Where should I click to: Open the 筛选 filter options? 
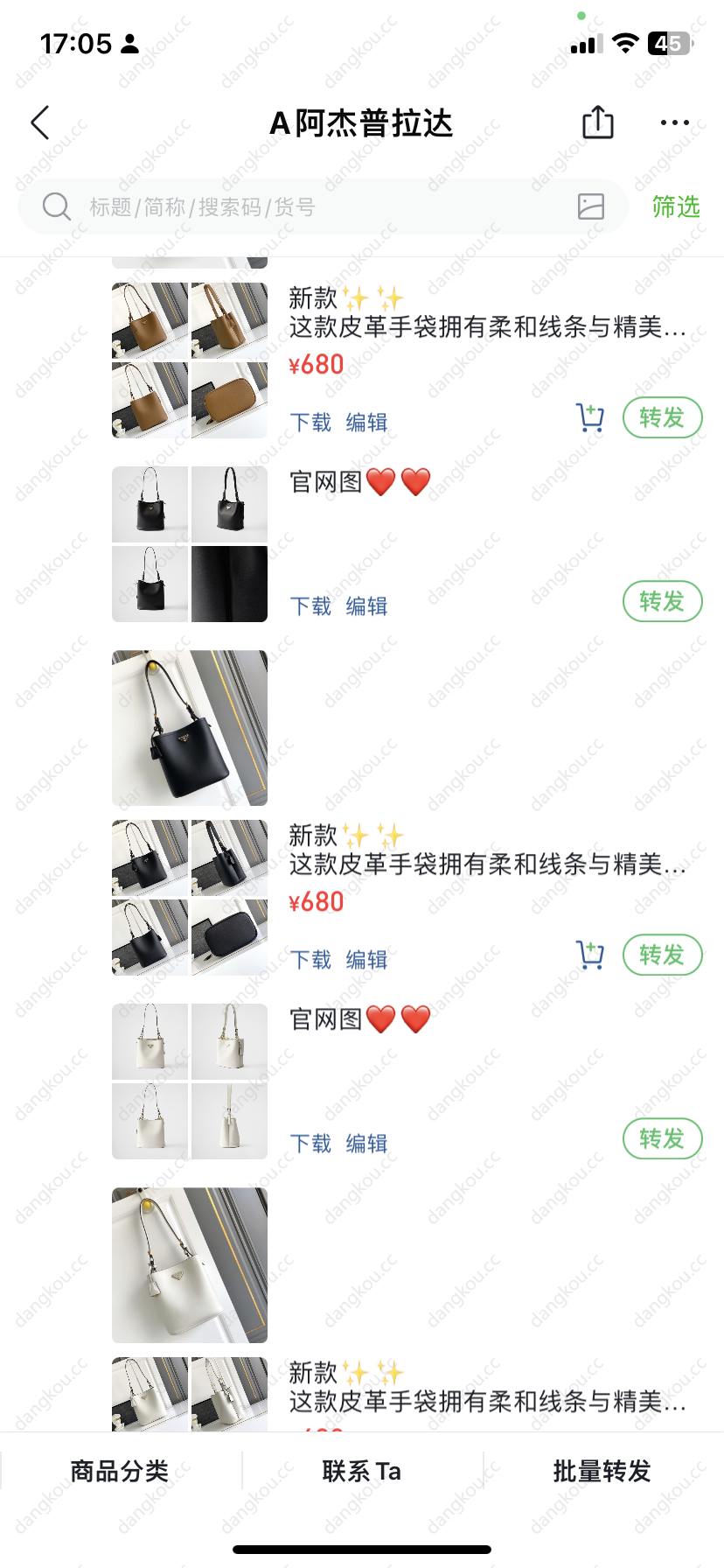coord(676,207)
